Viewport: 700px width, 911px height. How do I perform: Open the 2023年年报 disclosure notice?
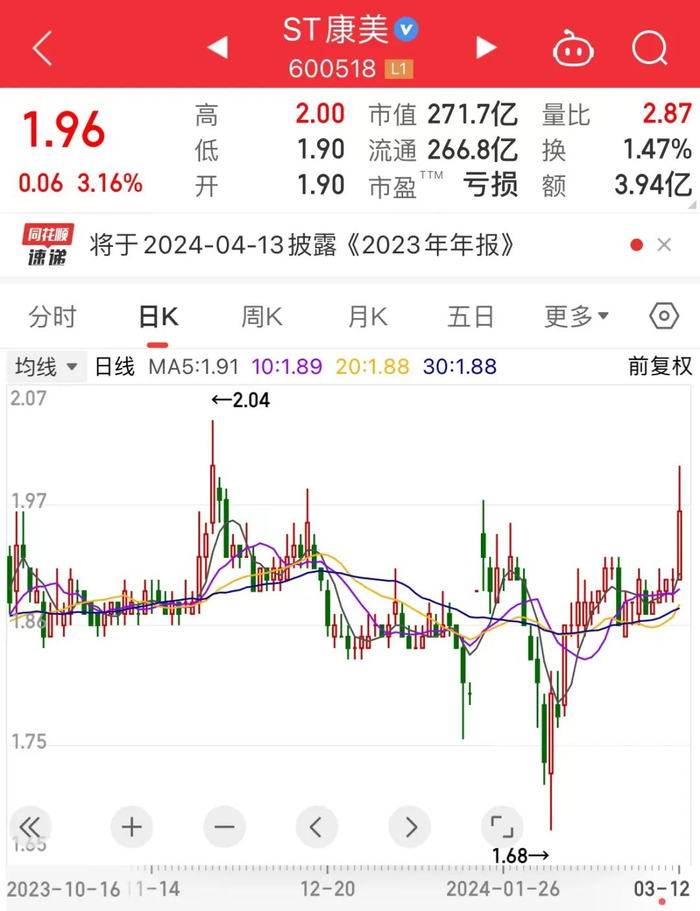pyautogui.click(x=301, y=245)
